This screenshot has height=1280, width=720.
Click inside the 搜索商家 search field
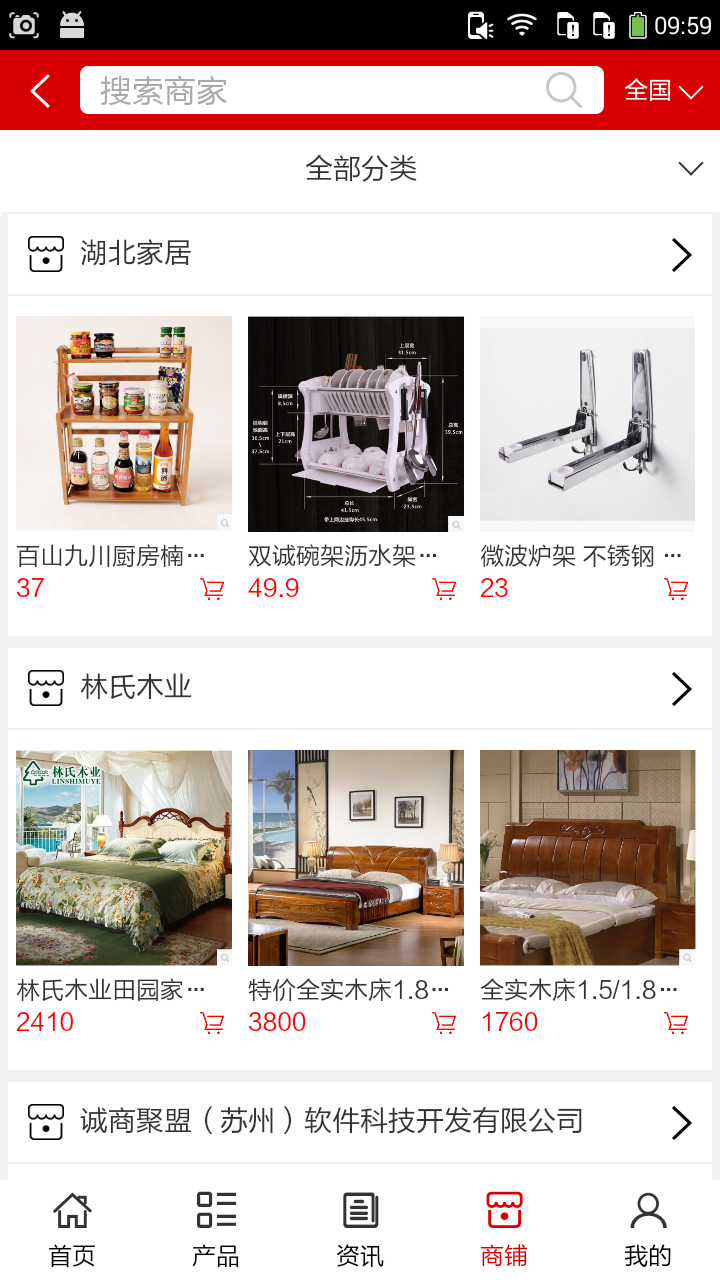300,90
